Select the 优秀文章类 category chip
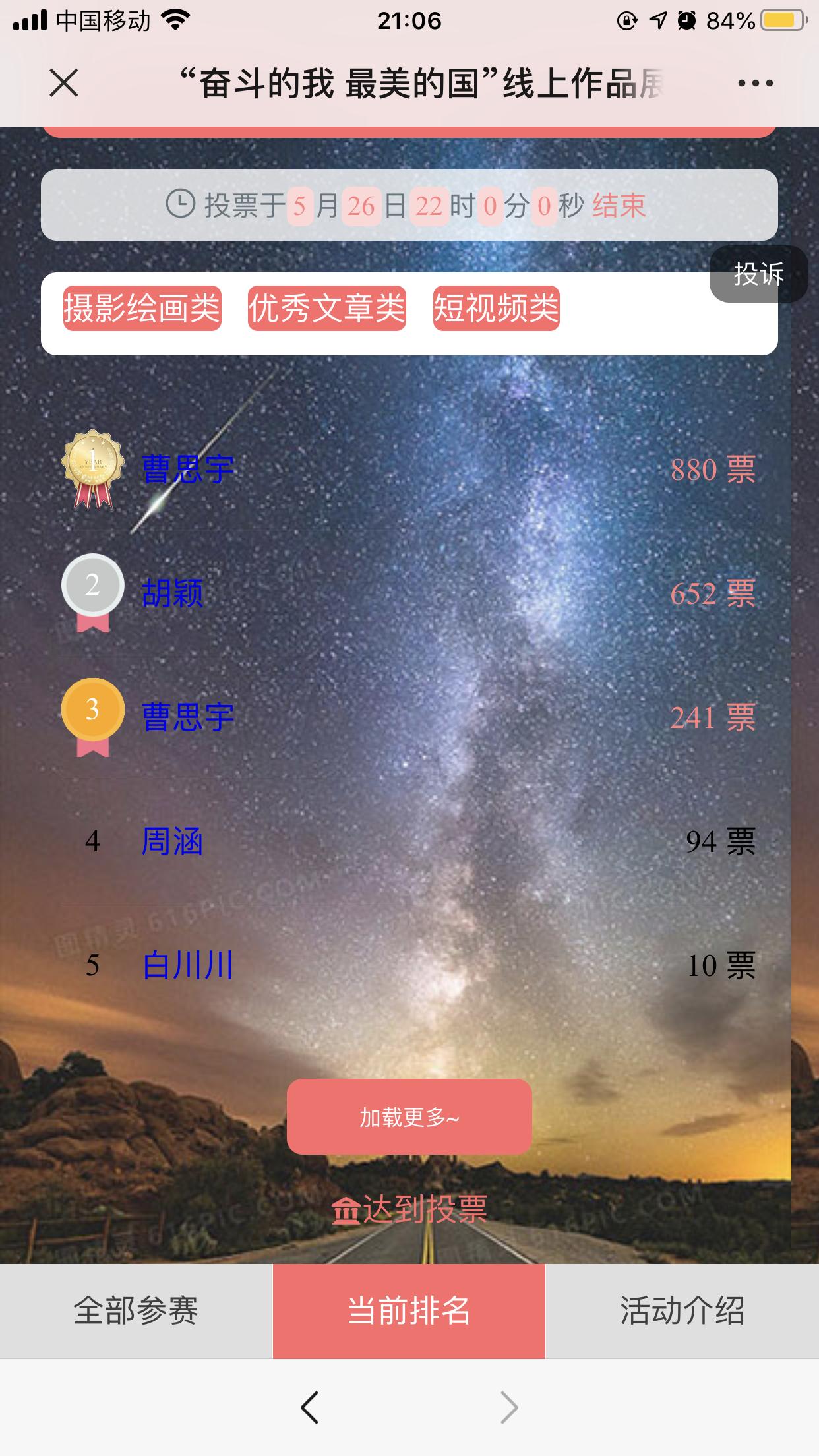Image resolution: width=819 pixels, height=1456 pixels. [326, 308]
